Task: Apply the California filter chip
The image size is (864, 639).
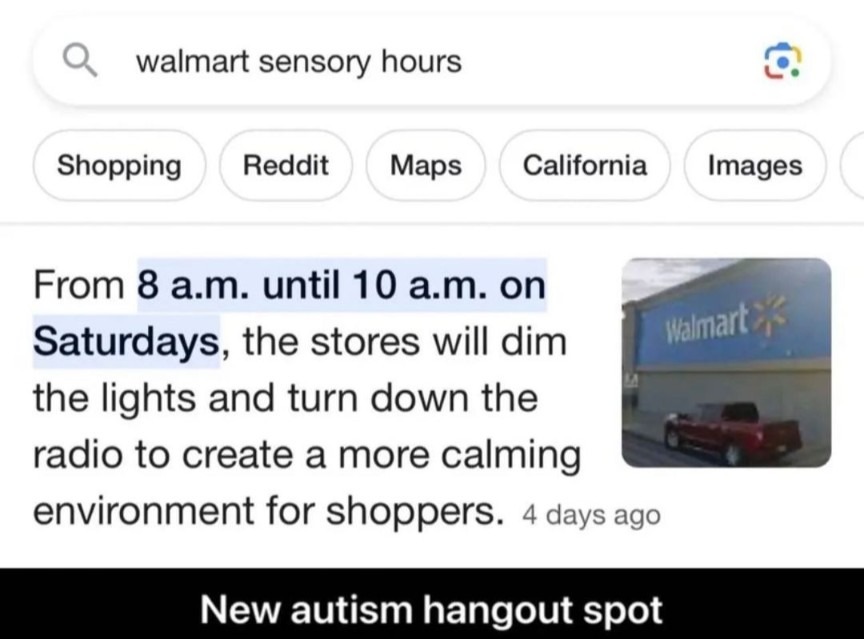Action: point(585,165)
